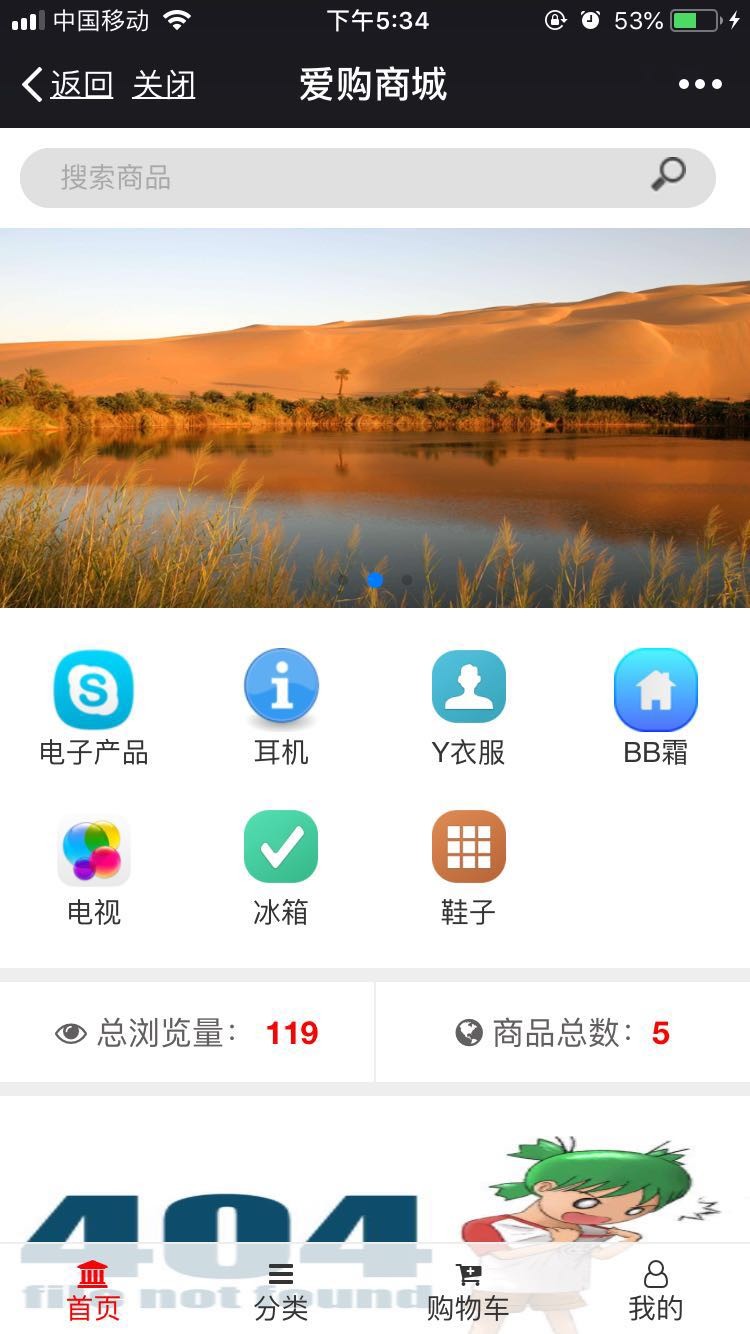Tap the eye icon next to 总浏览量
Viewport: 750px width, 1334px height.
(68, 1032)
